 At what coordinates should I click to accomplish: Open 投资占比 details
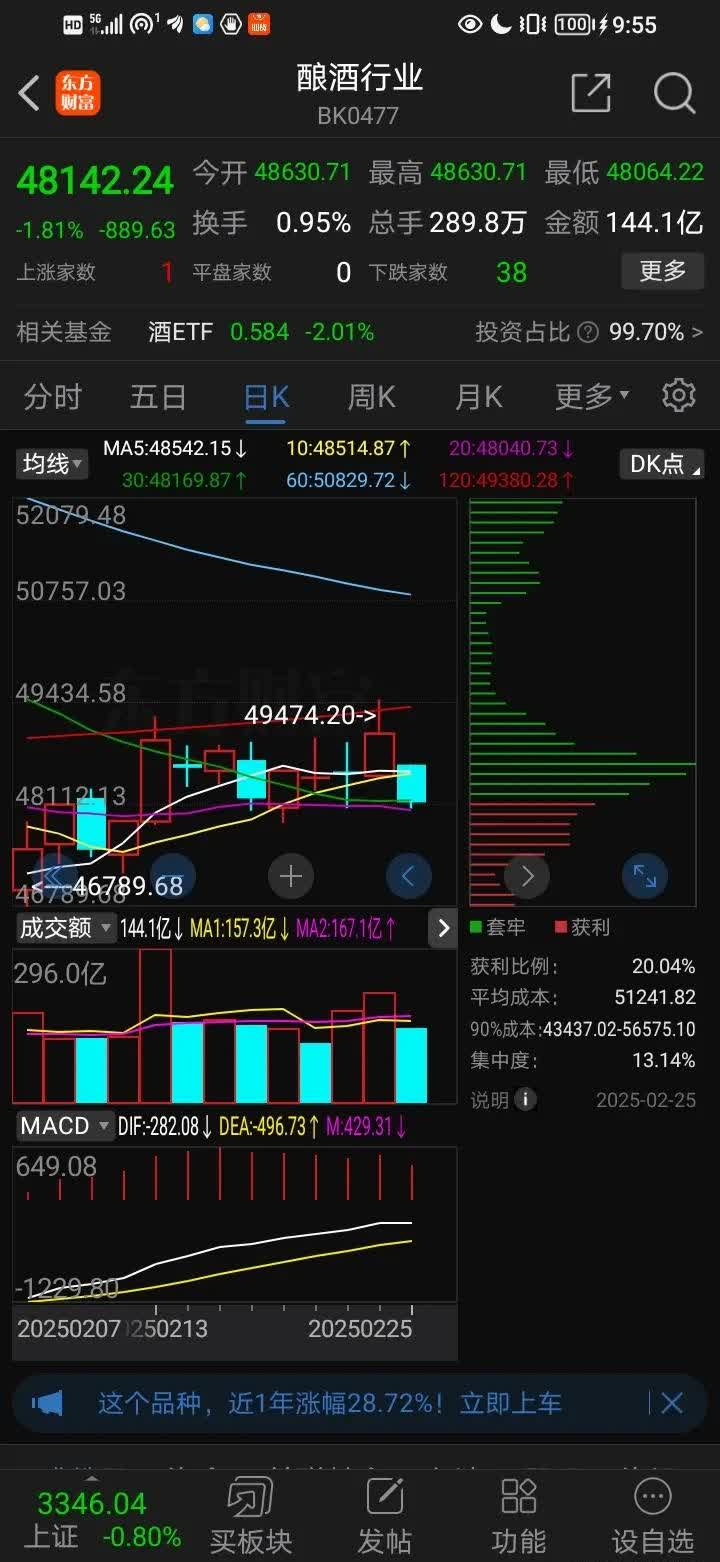point(588,332)
